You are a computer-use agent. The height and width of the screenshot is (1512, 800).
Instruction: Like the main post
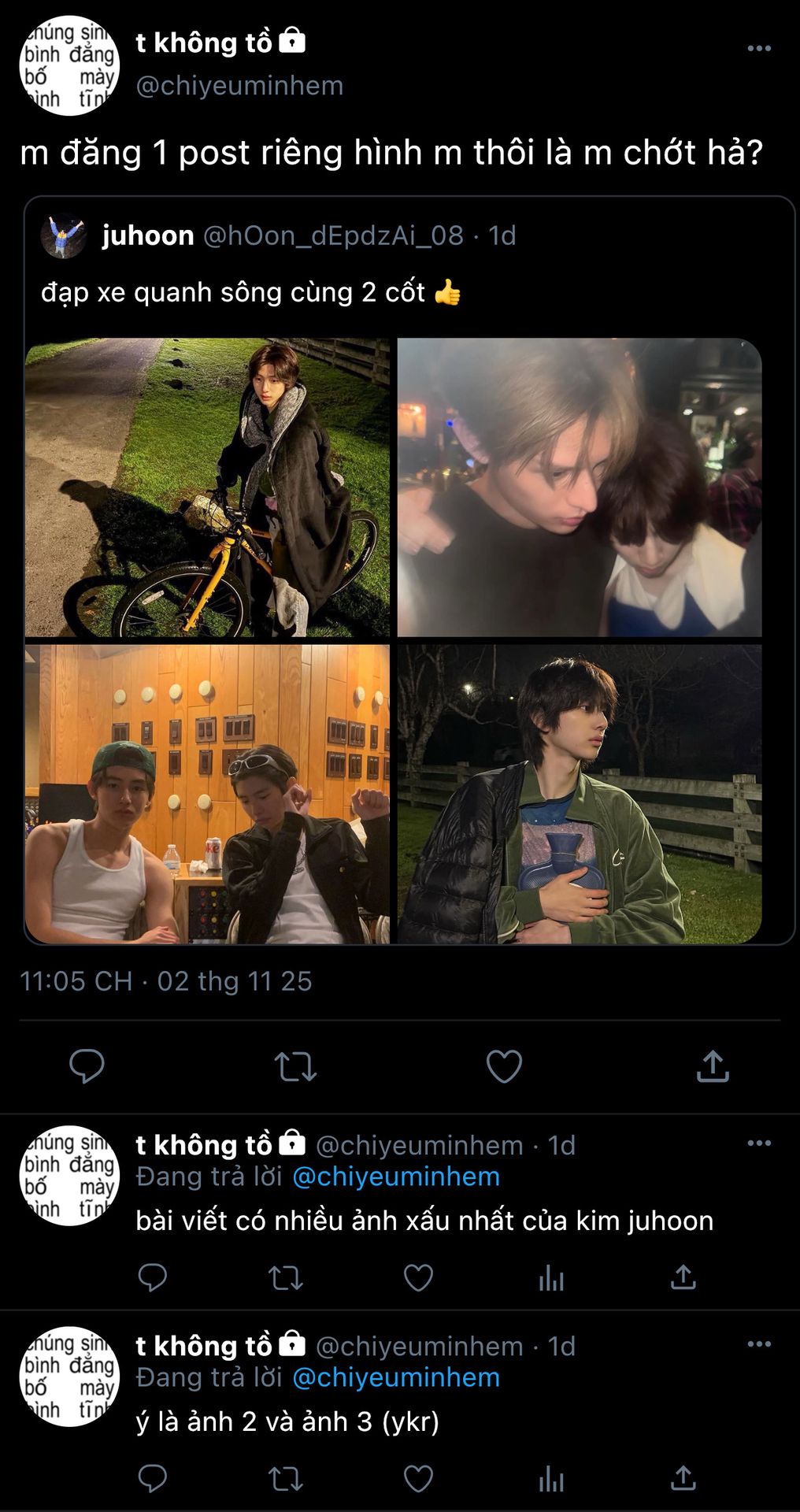pos(504,1066)
